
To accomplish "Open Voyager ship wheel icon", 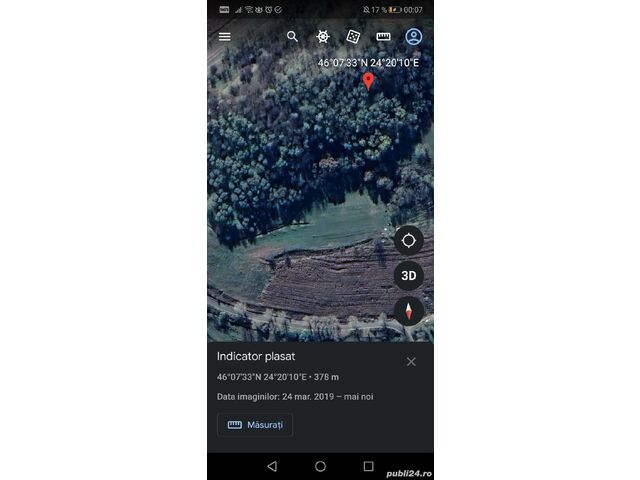I will (x=323, y=36).
